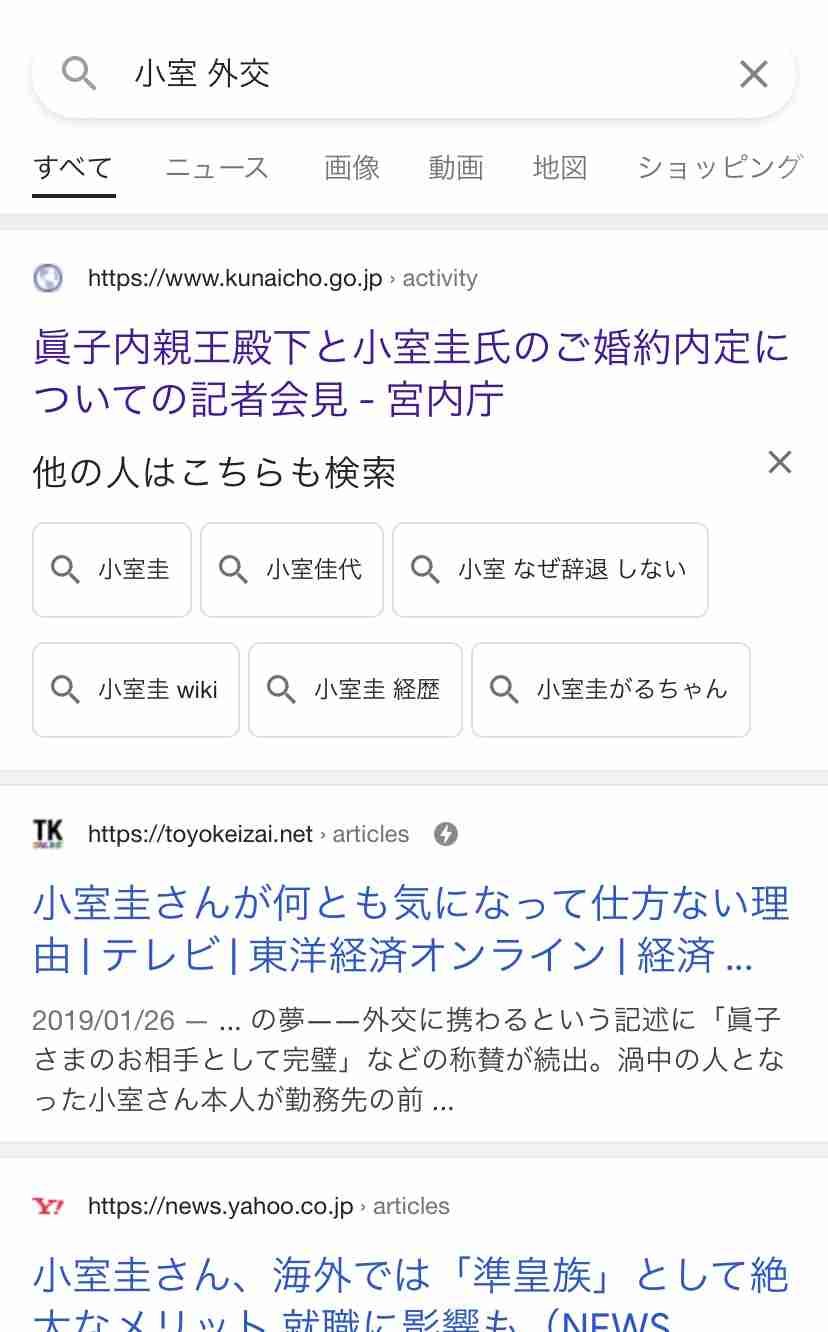Search the suggestion 小室圭
This screenshot has width=828, height=1332.
(x=112, y=570)
